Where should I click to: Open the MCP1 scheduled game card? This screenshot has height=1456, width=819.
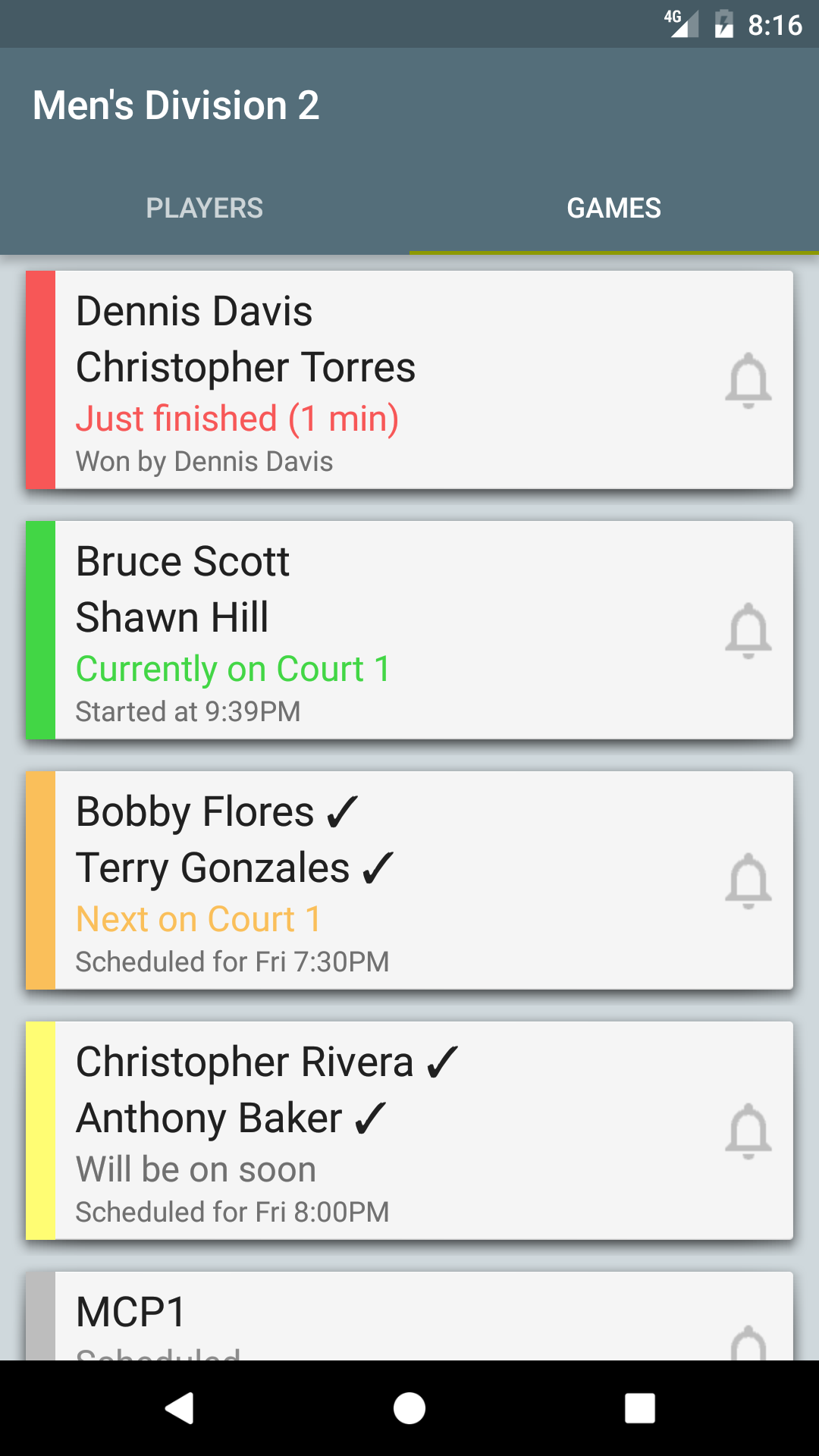coord(379,1316)
